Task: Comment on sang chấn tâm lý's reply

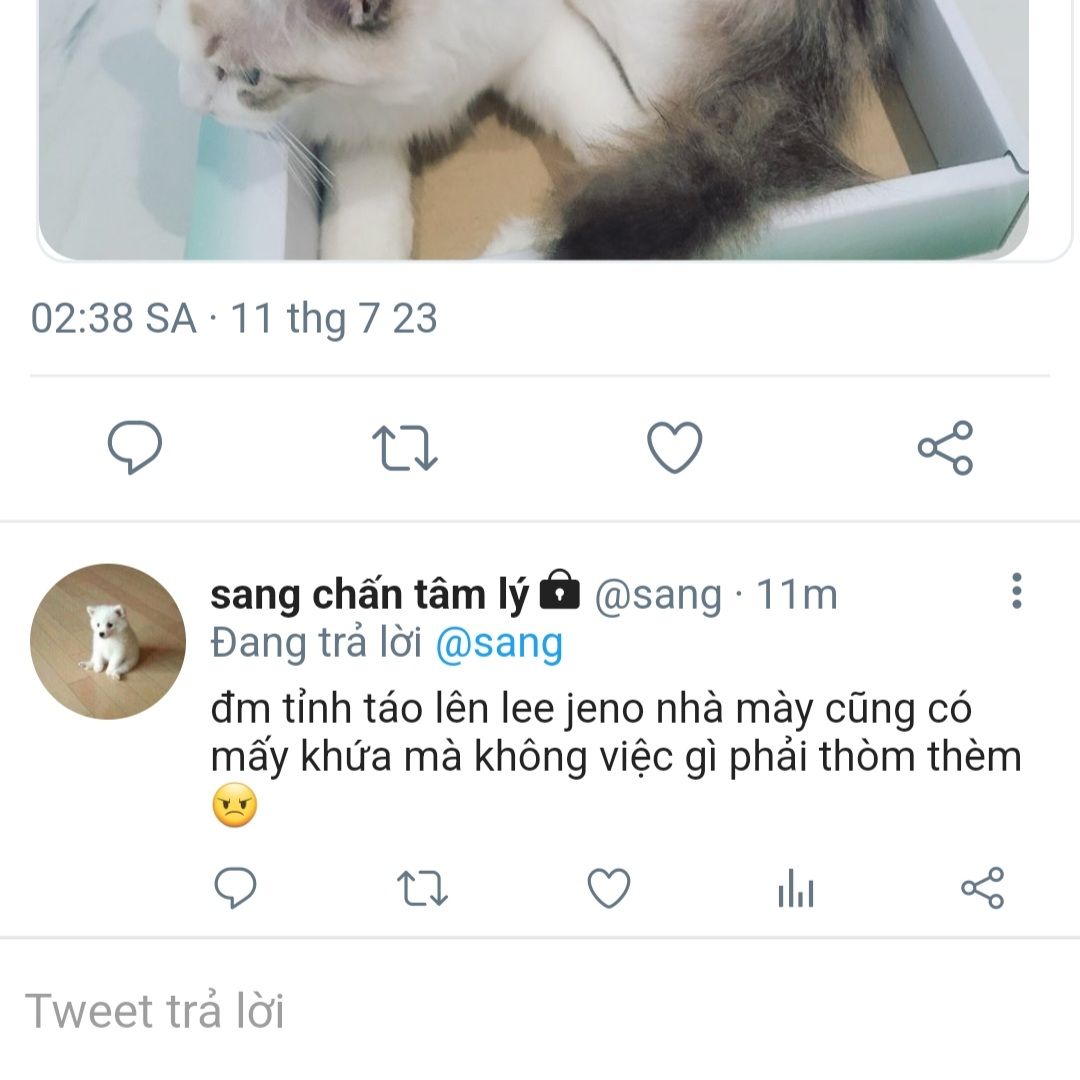Action: (236, 887)
